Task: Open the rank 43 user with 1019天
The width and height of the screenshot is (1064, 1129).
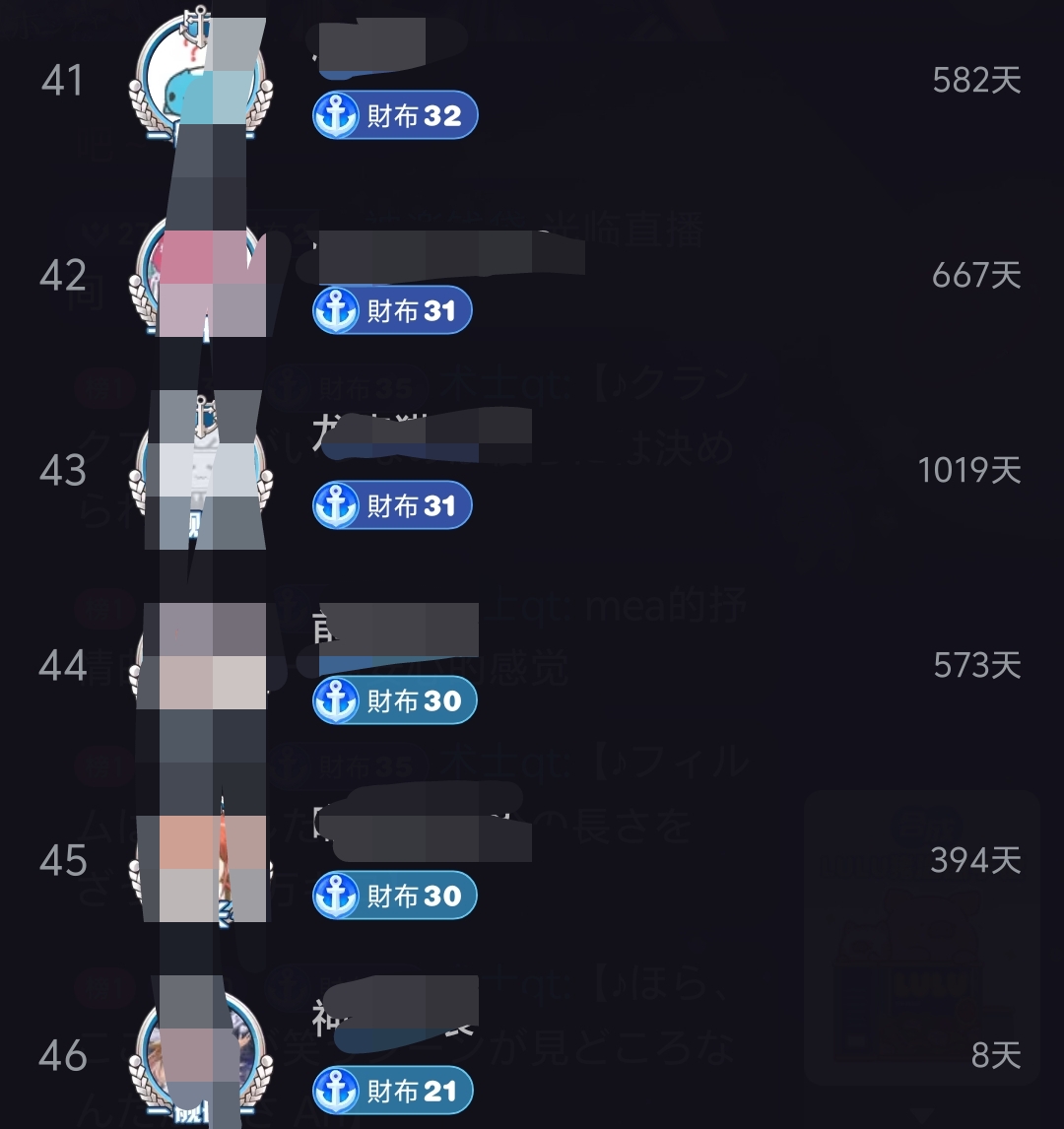Action: coord(532,470)
